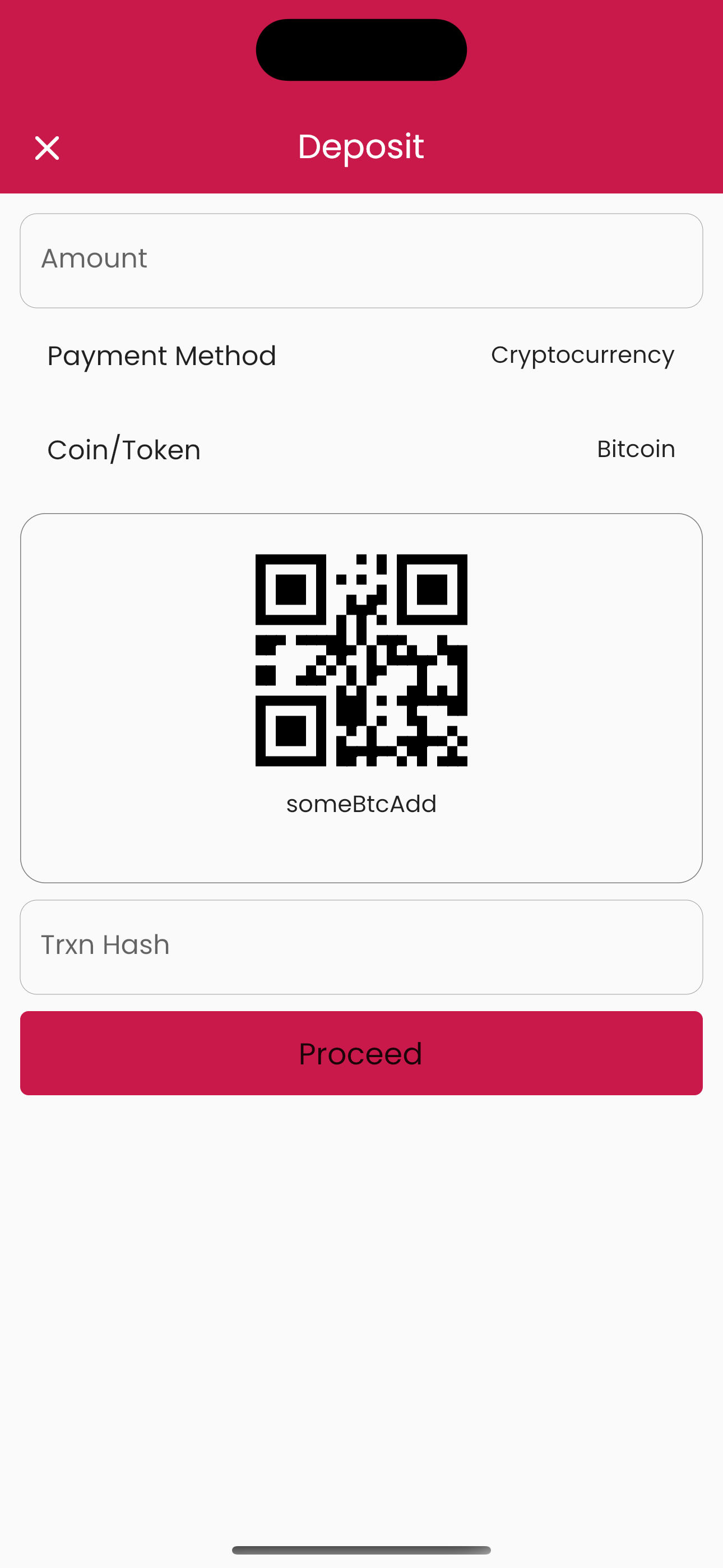Hit the Proceed button

point(361,1053)
